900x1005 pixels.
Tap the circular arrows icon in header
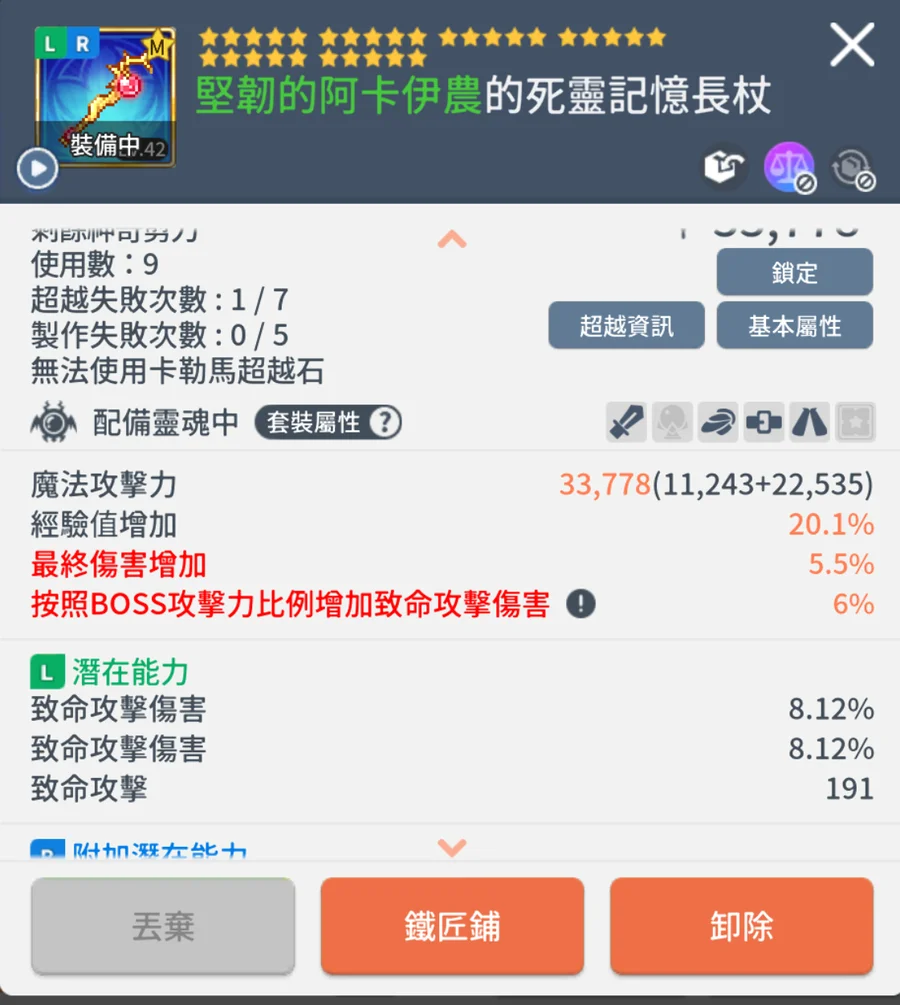(852, 167)
